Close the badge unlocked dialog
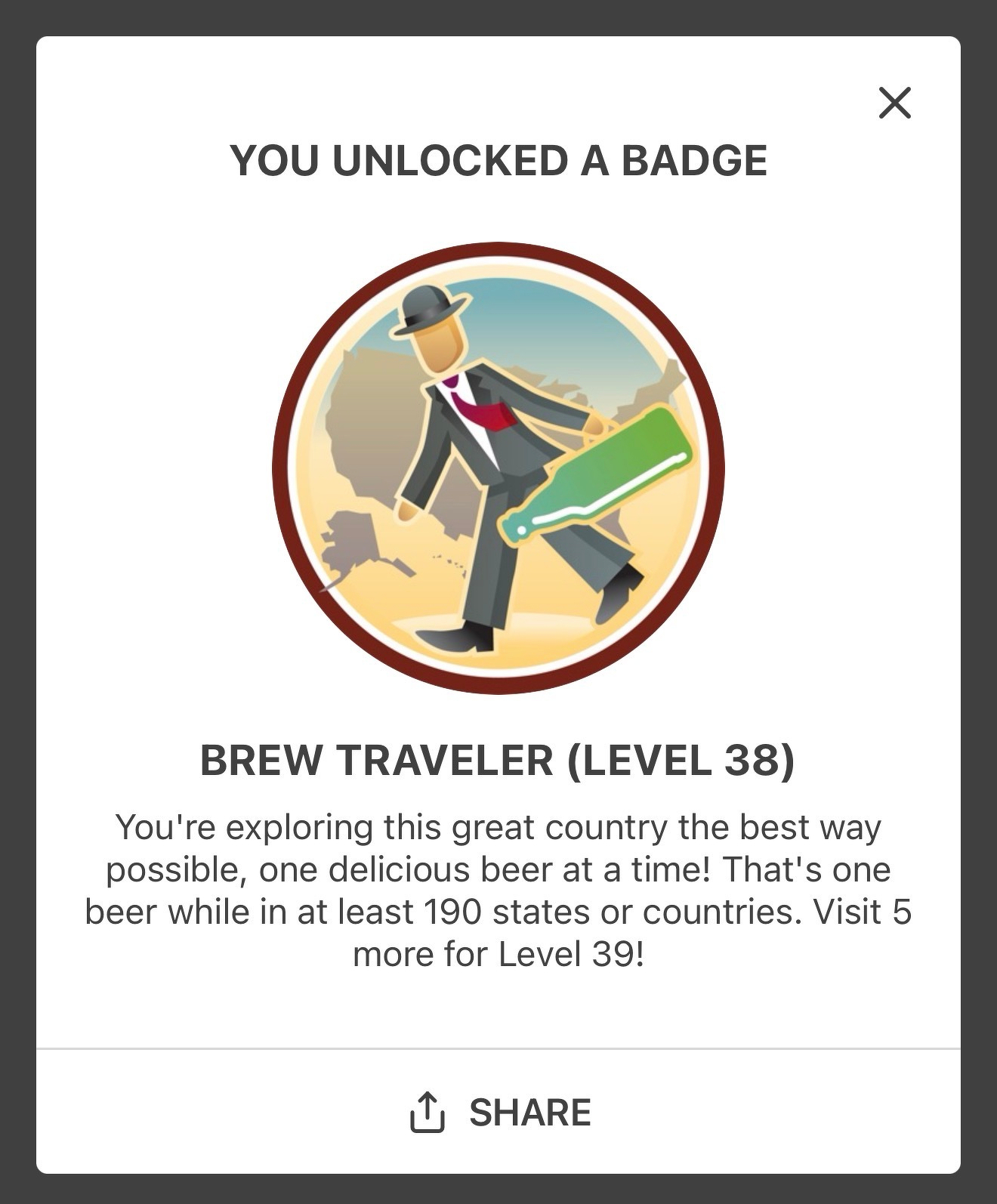Screen dimensions: 997x1204 [x=895, y=103]
